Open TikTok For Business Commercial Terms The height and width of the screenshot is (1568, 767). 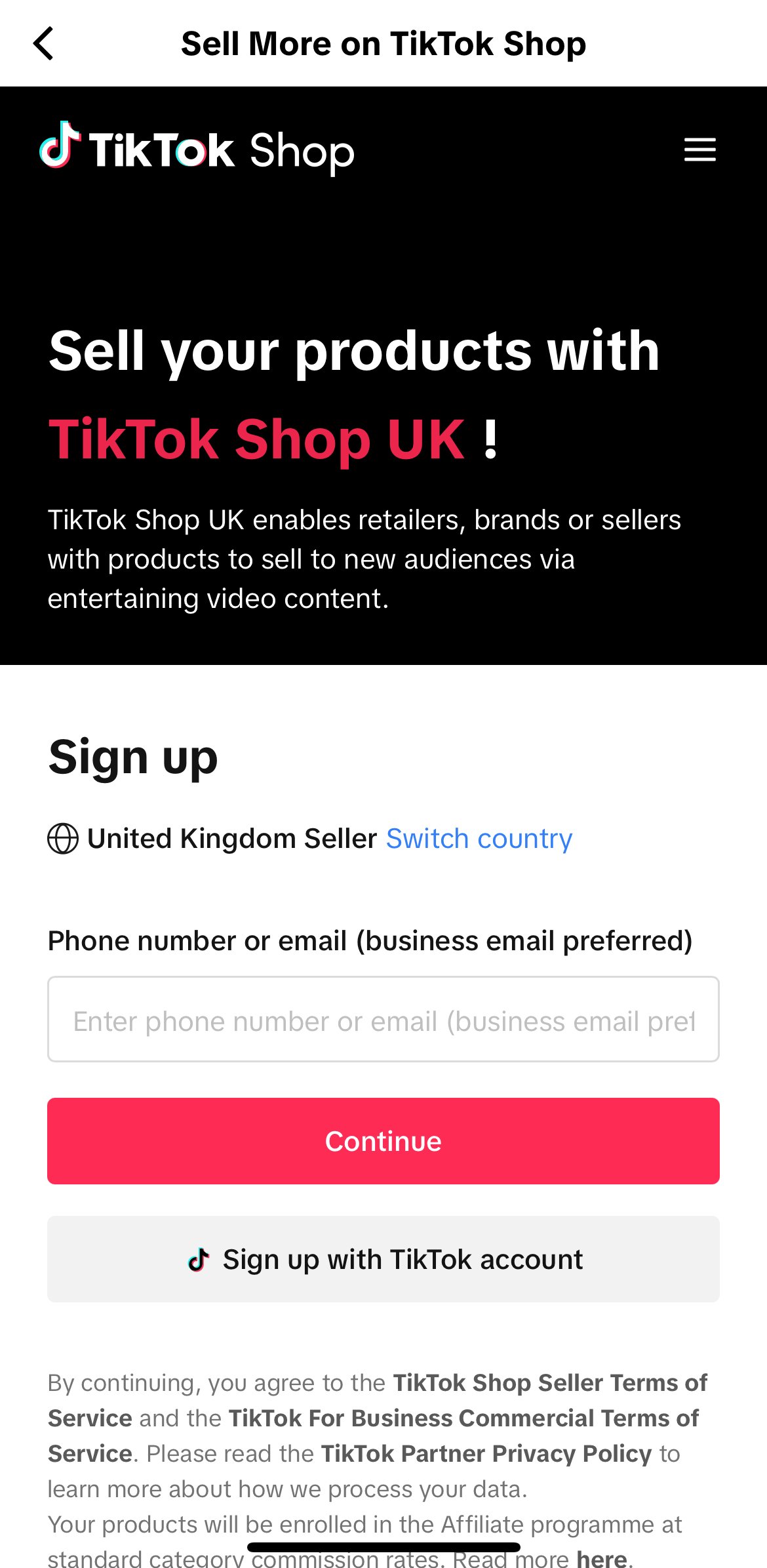pos(463,1418)
